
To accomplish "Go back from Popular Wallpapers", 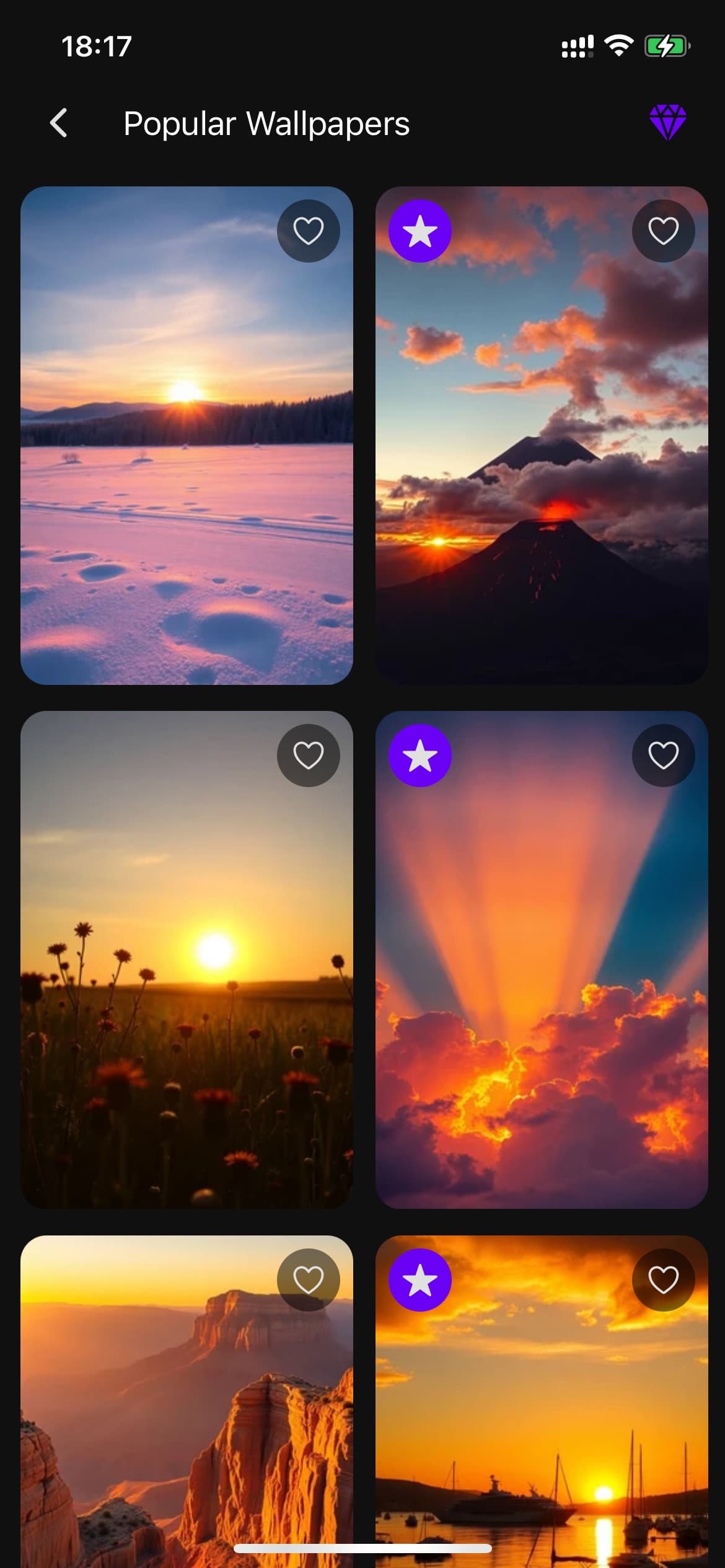I will tap(59, 123).
